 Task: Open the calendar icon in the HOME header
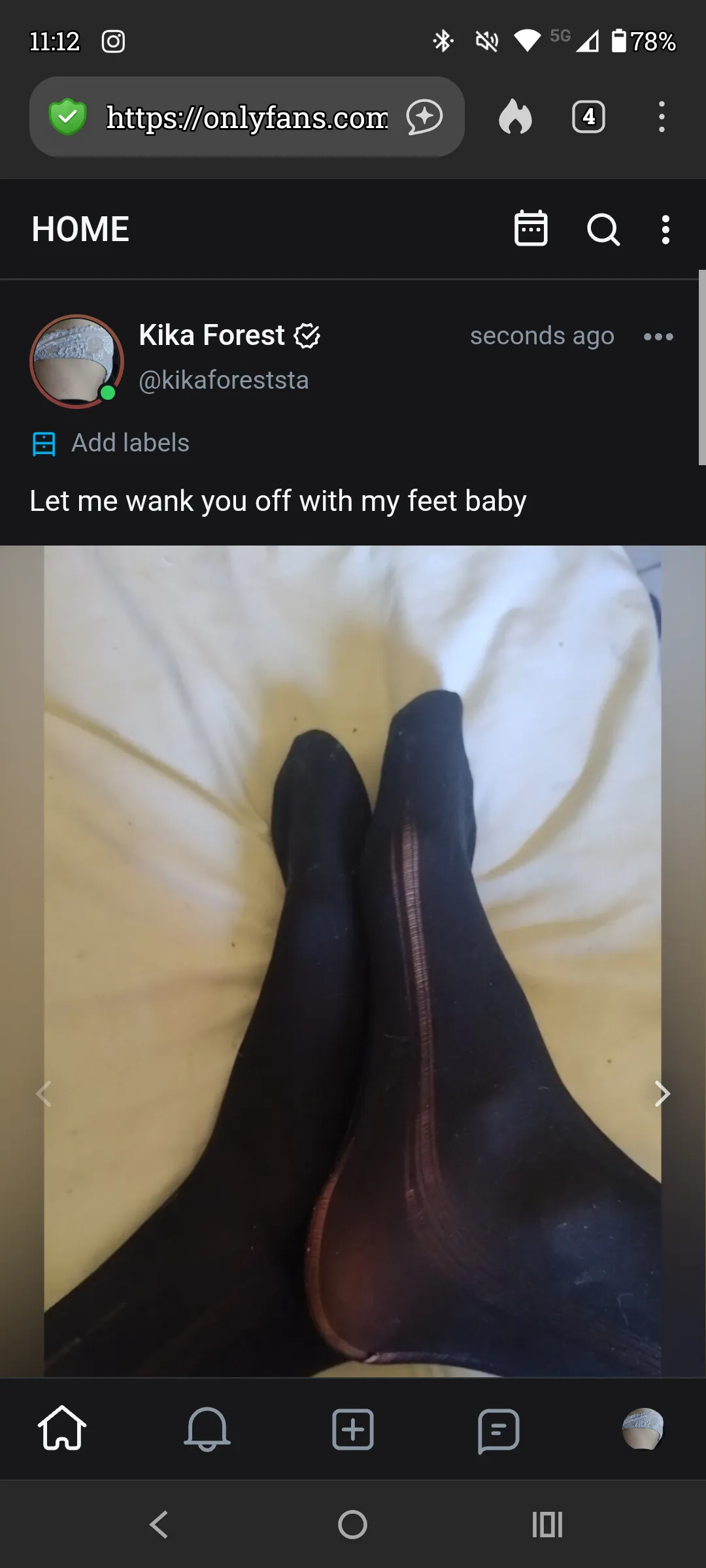[x=531, y=229]
